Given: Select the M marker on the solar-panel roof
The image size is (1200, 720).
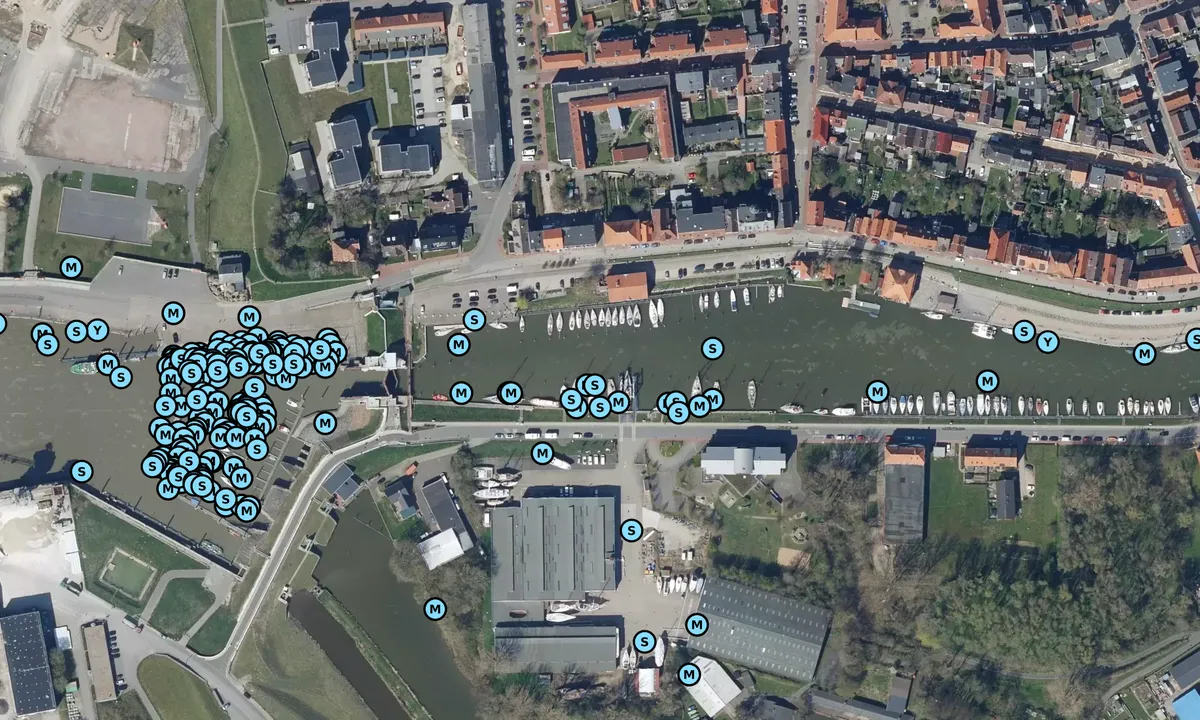Looking at the screenshot, I should [697, 625].
